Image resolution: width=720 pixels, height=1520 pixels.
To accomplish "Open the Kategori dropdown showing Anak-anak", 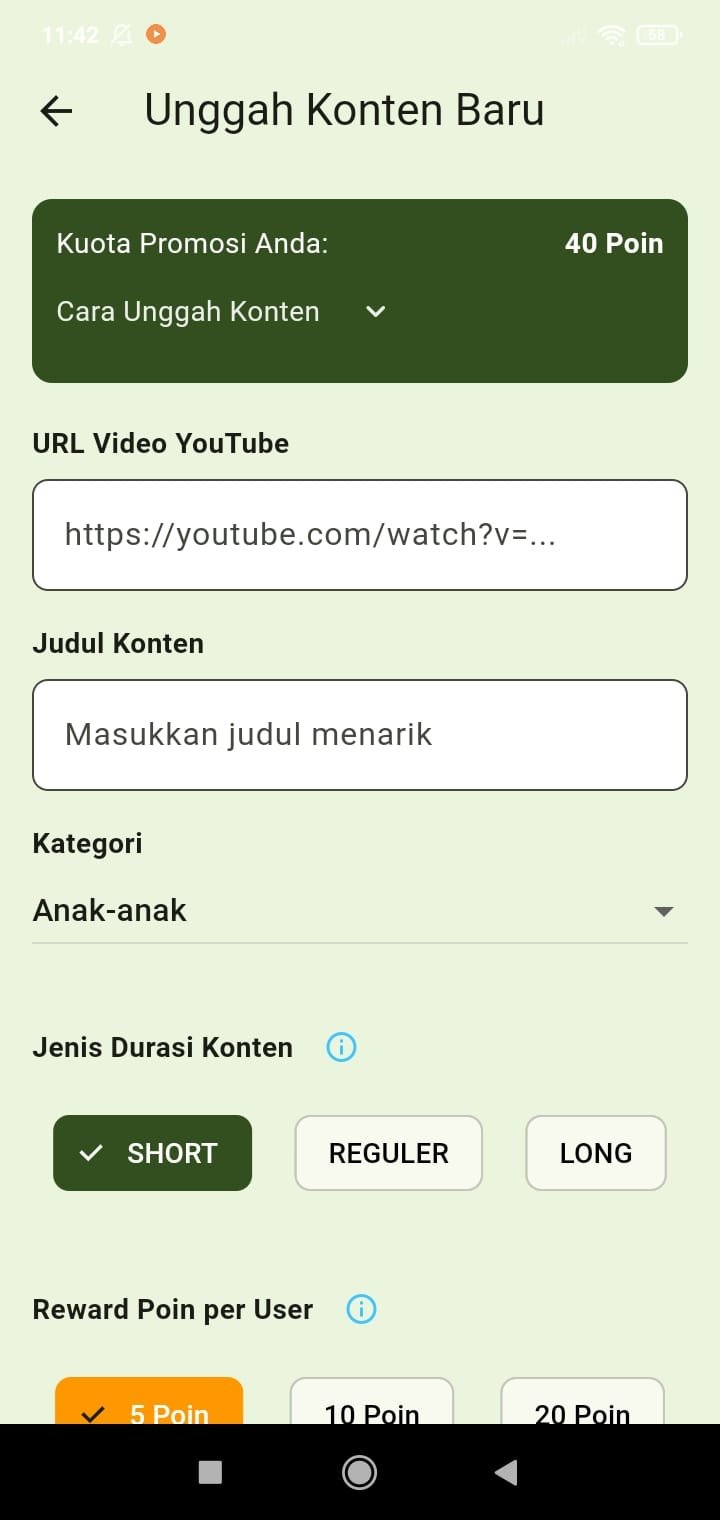I will click(360, 910).
